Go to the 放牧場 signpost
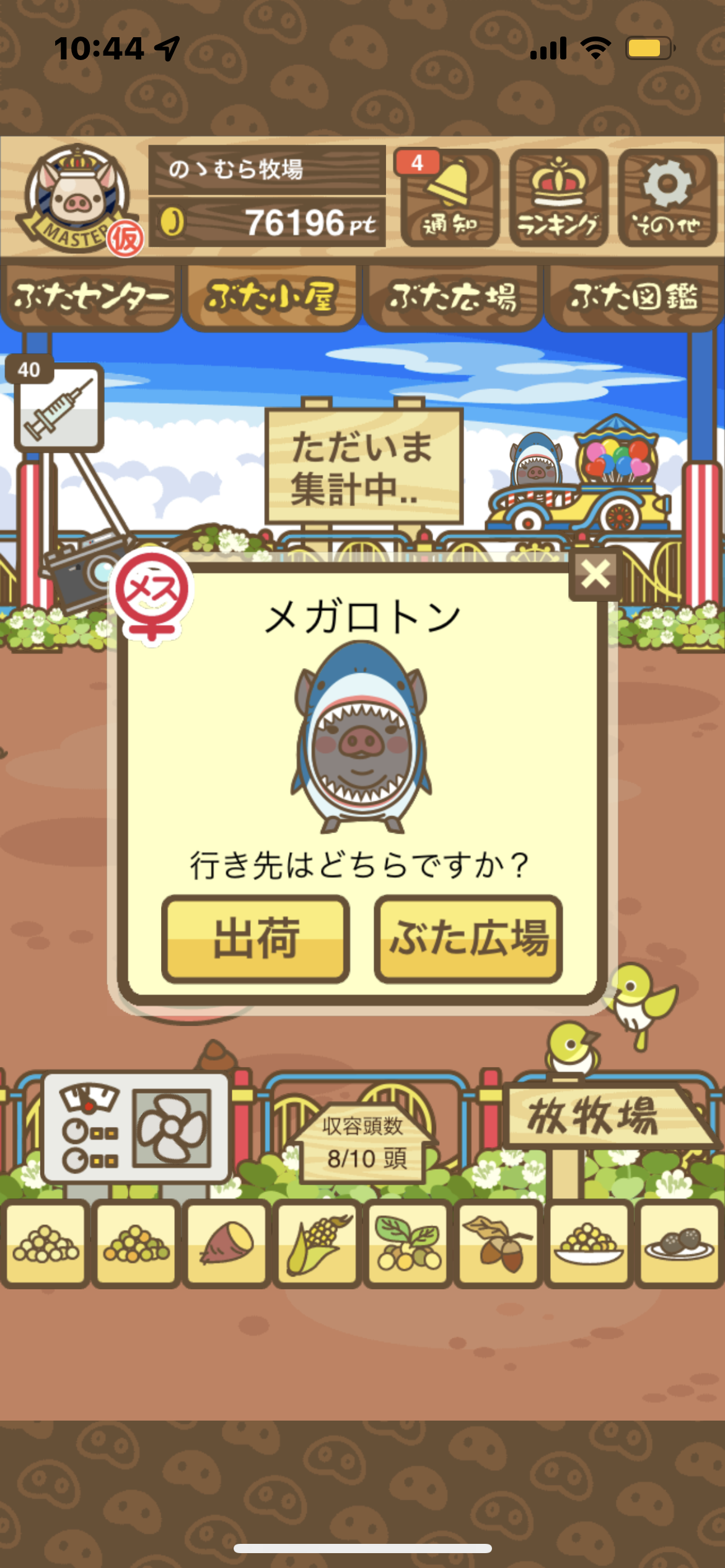The height and width of the screenshot is (1568, 725). click(x=594, y=1116)
